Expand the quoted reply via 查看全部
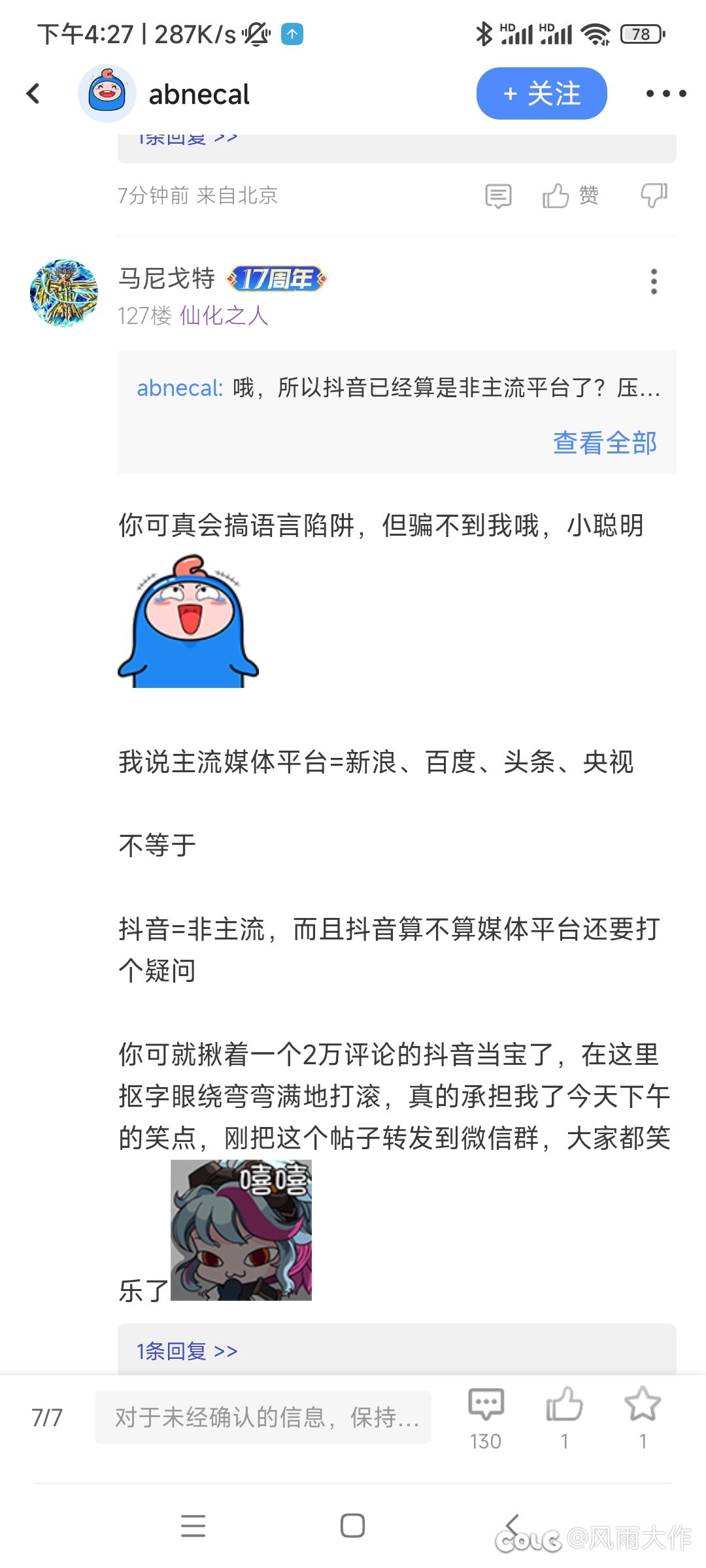The width and height of the screenshot is (706, 1568). [x=605, y=442]
